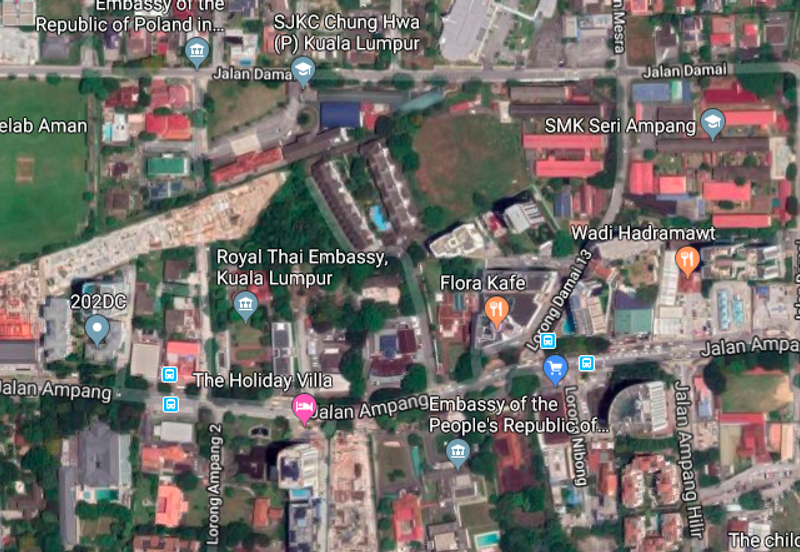Tap the Wadi Hadramawt restaurant marker
The height and width of the screenshot is (552, 800).
point(687,262)
